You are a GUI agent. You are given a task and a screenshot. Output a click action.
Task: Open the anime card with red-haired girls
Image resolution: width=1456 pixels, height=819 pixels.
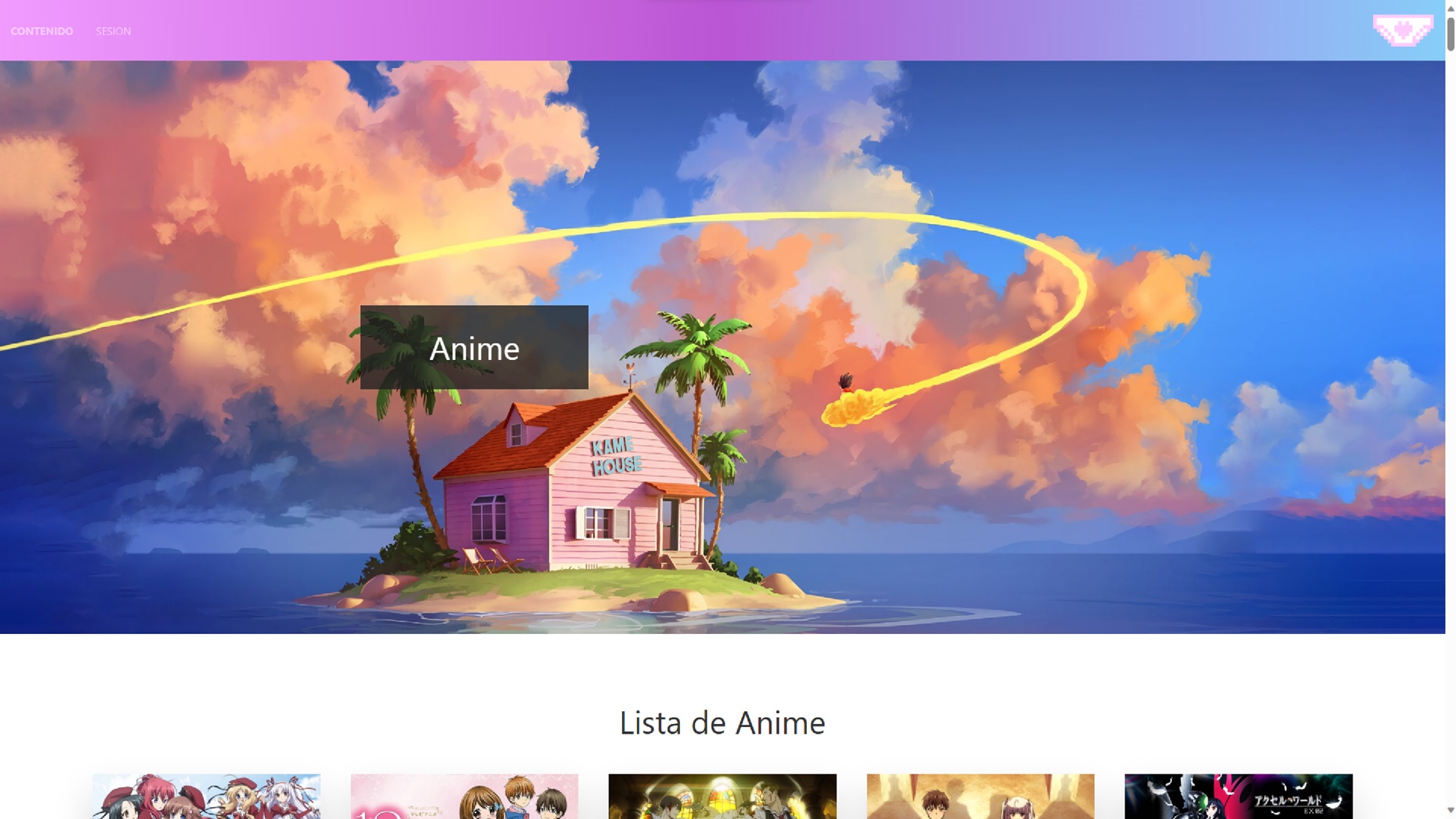click(x=206, y=796)
